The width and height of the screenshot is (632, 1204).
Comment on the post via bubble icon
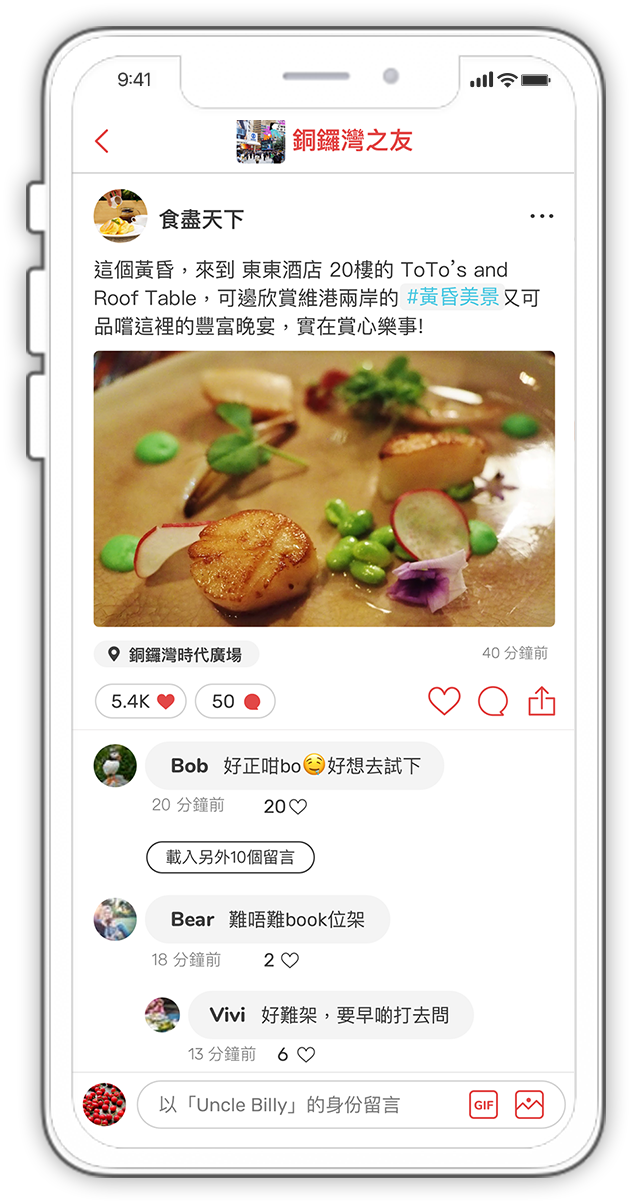click(492, 702)
